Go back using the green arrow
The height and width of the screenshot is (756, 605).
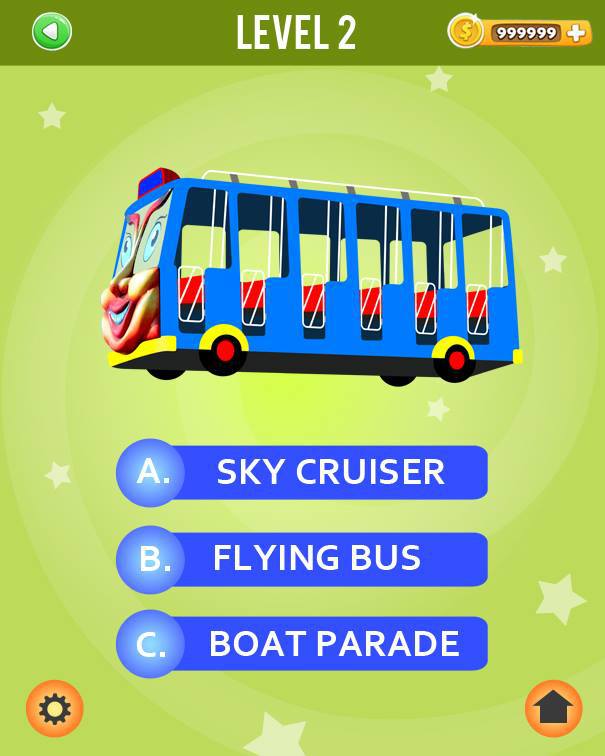point(52,32)
